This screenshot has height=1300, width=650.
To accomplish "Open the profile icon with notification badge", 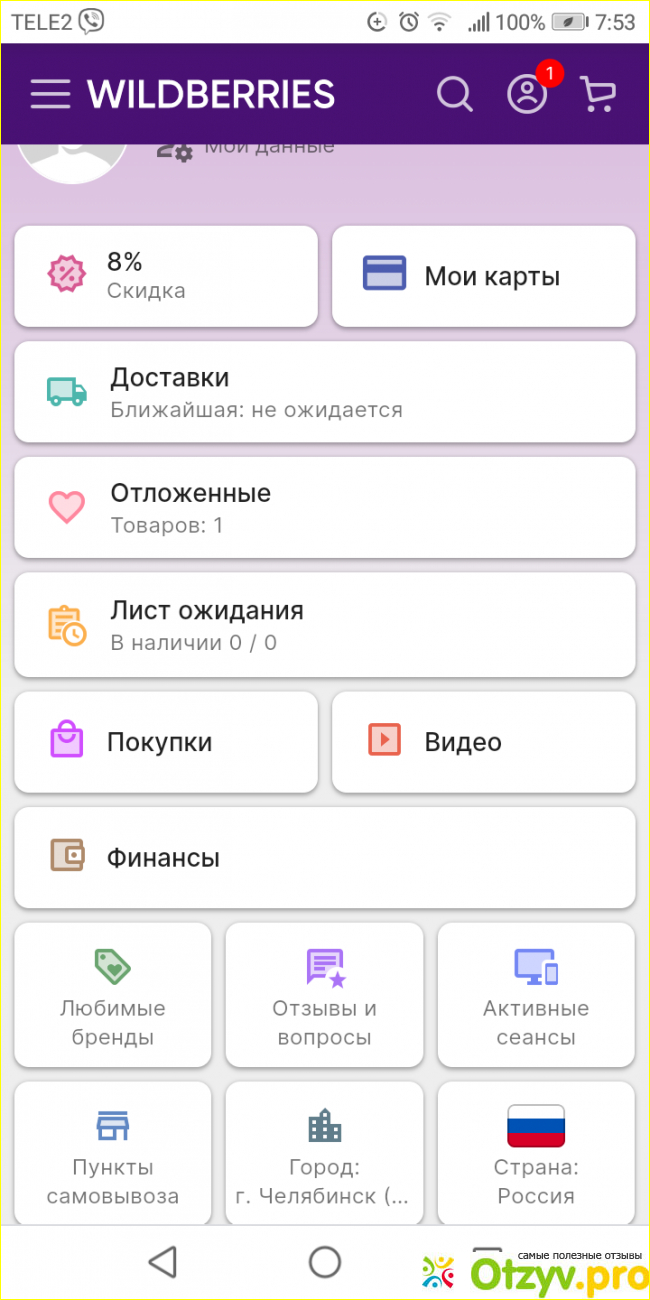I will pyautogui.click(x=527, y=94).
